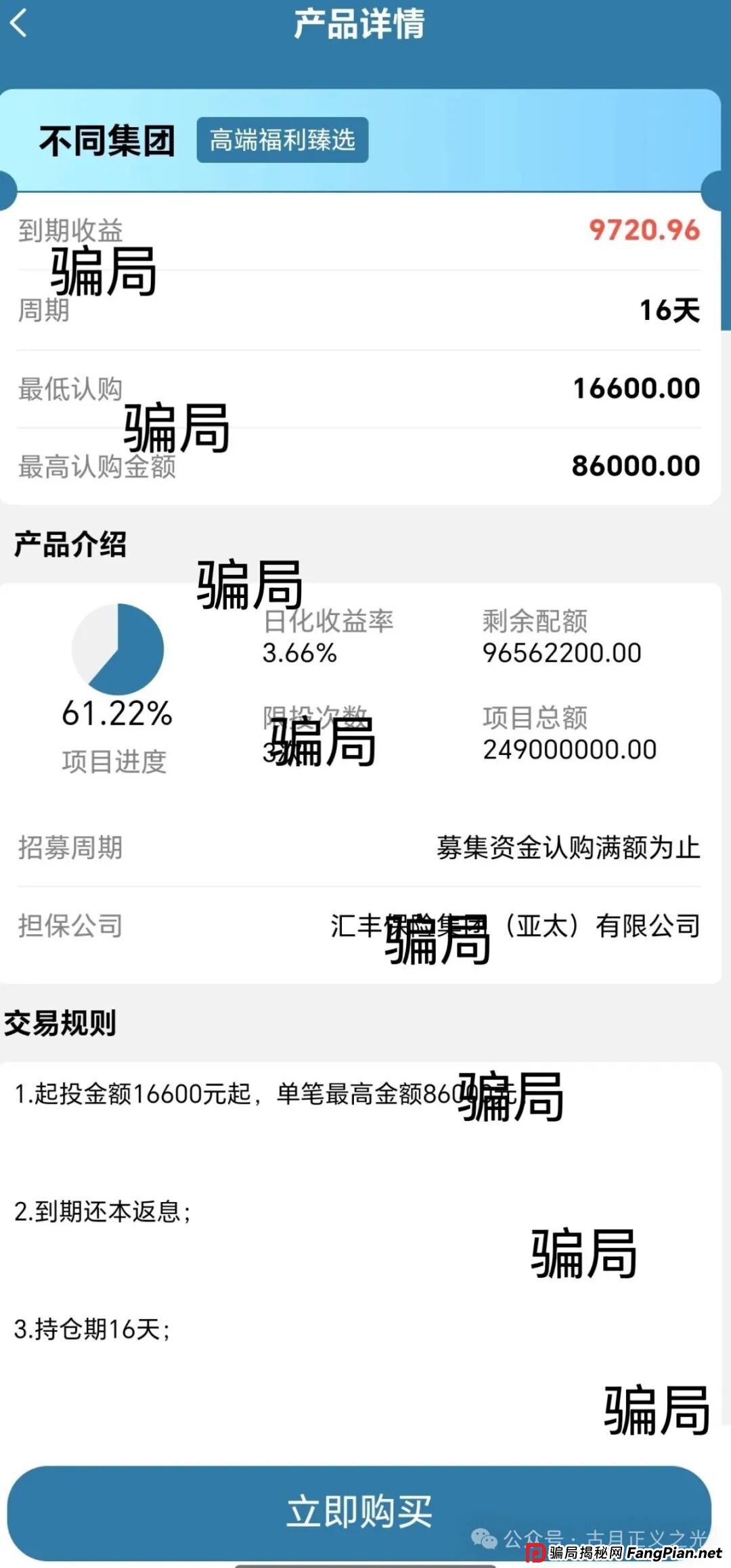Click the 剩余配额 96562200.00 value field
Image resolution: width=731 pixels, height=1568 pixels.
pyautogui.click(x=560, y=637)
